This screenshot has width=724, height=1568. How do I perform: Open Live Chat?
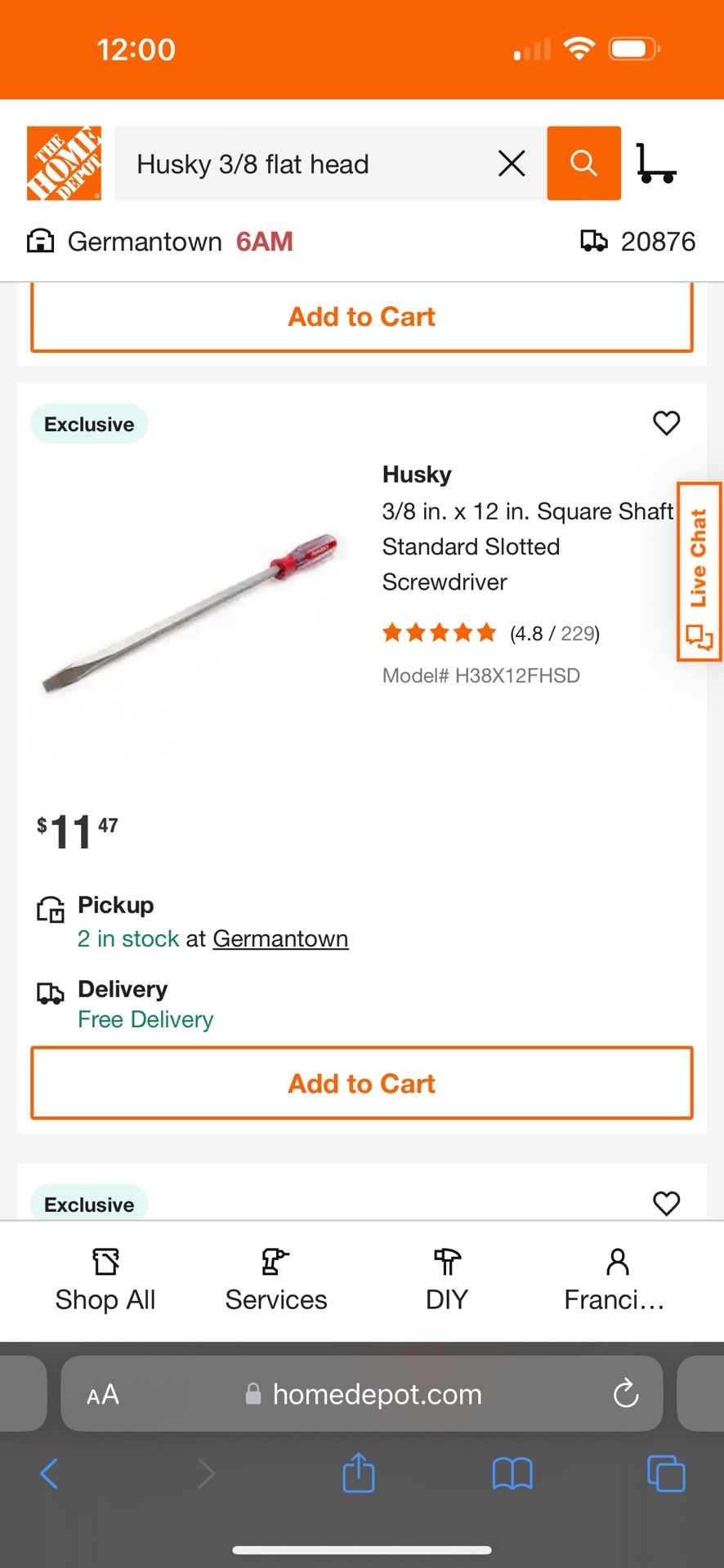tap(699, 572)
